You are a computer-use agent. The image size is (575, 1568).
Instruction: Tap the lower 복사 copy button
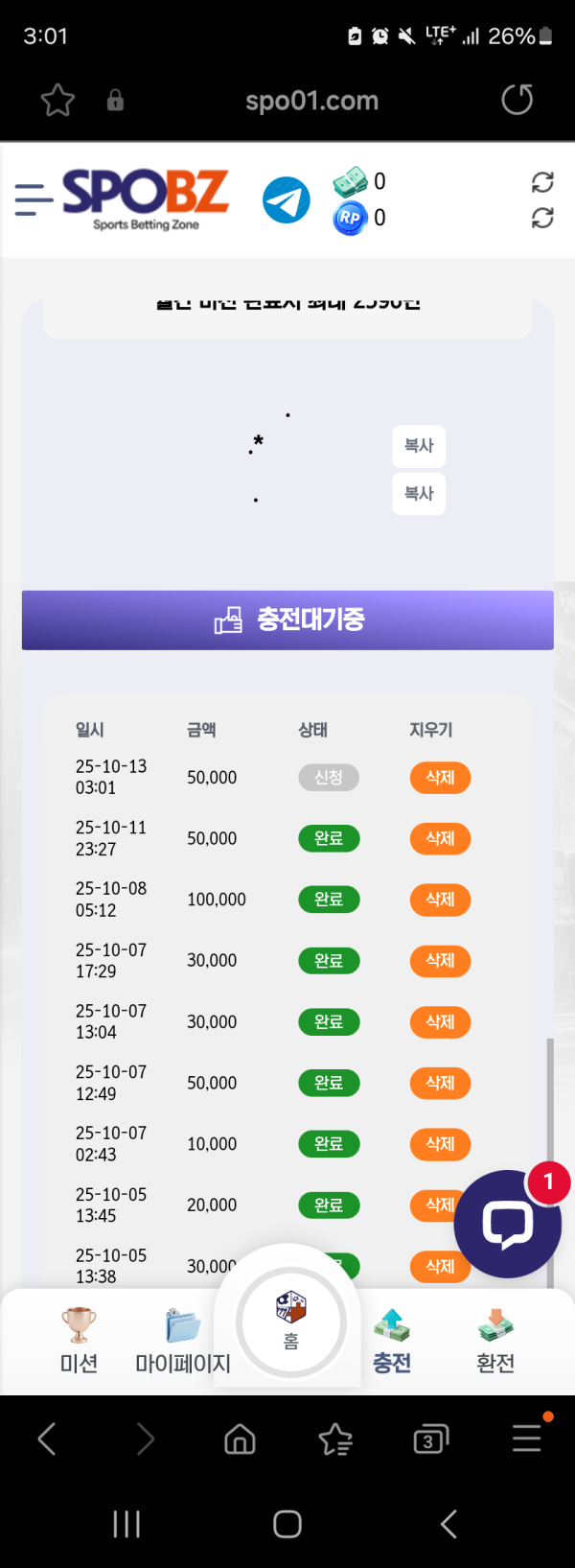[419, 494]
